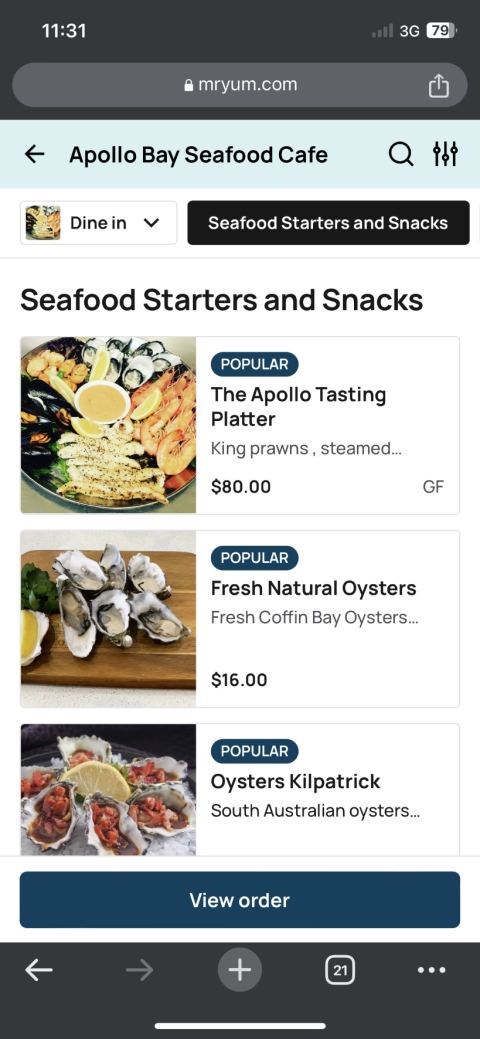Viewport: 480px width, 1039px height.
Task: Open the Oysters Kilpatrick item
Action: [x=240, y=789]
